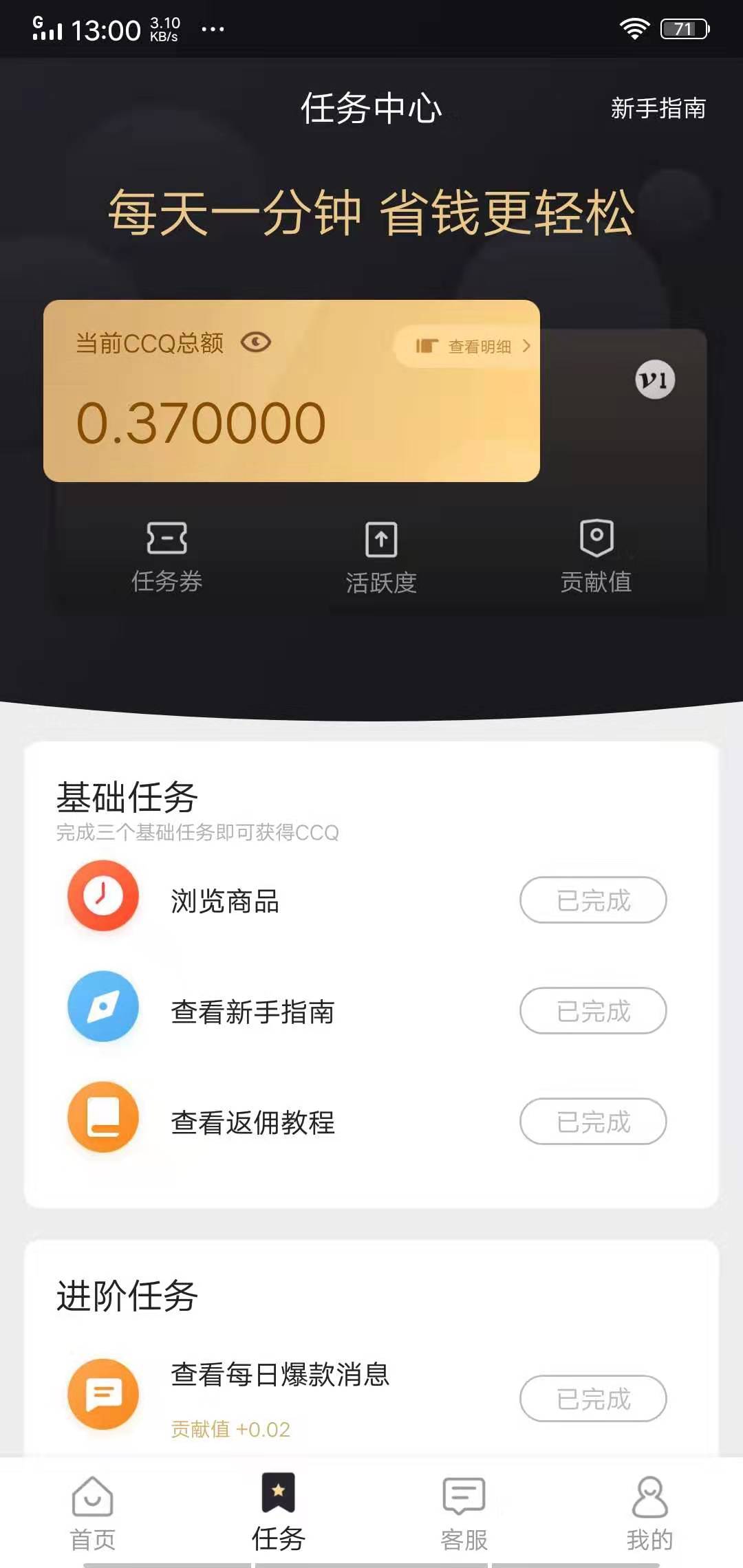The image size is (743, 1568).
Task: Click the red clock icon beside 浏览商品
Action: [x=103, y=895]
